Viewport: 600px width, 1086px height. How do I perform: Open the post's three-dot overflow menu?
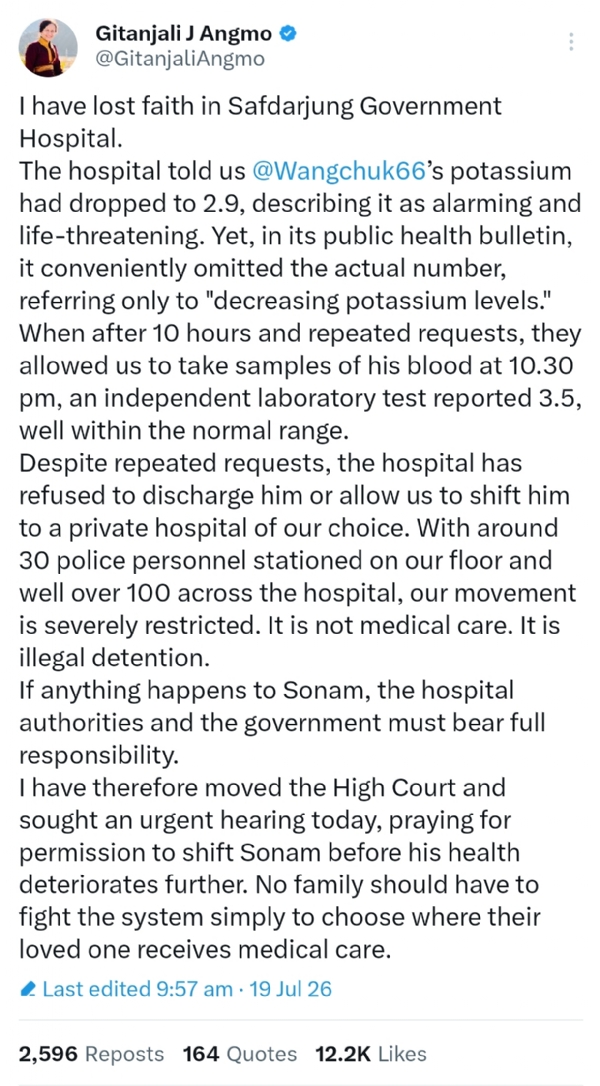coord(571,42)
